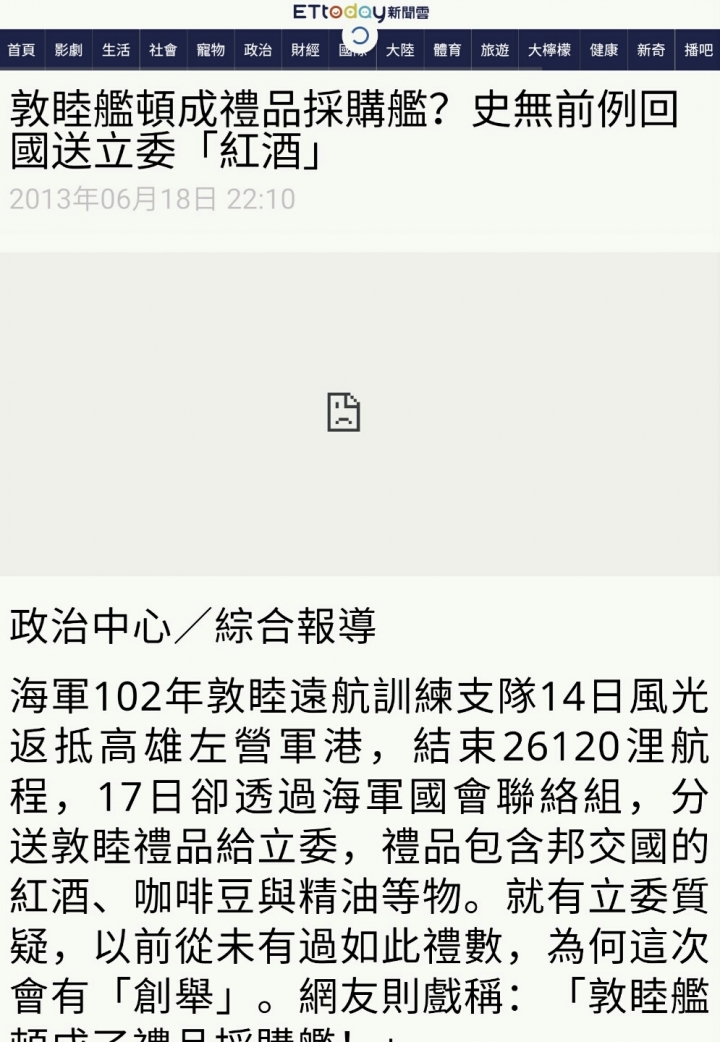Image resolution: width=720 pixels, height=1042 pixels.
Task: Select the 大檸檬 tab
Action: [x=549, y=50]
